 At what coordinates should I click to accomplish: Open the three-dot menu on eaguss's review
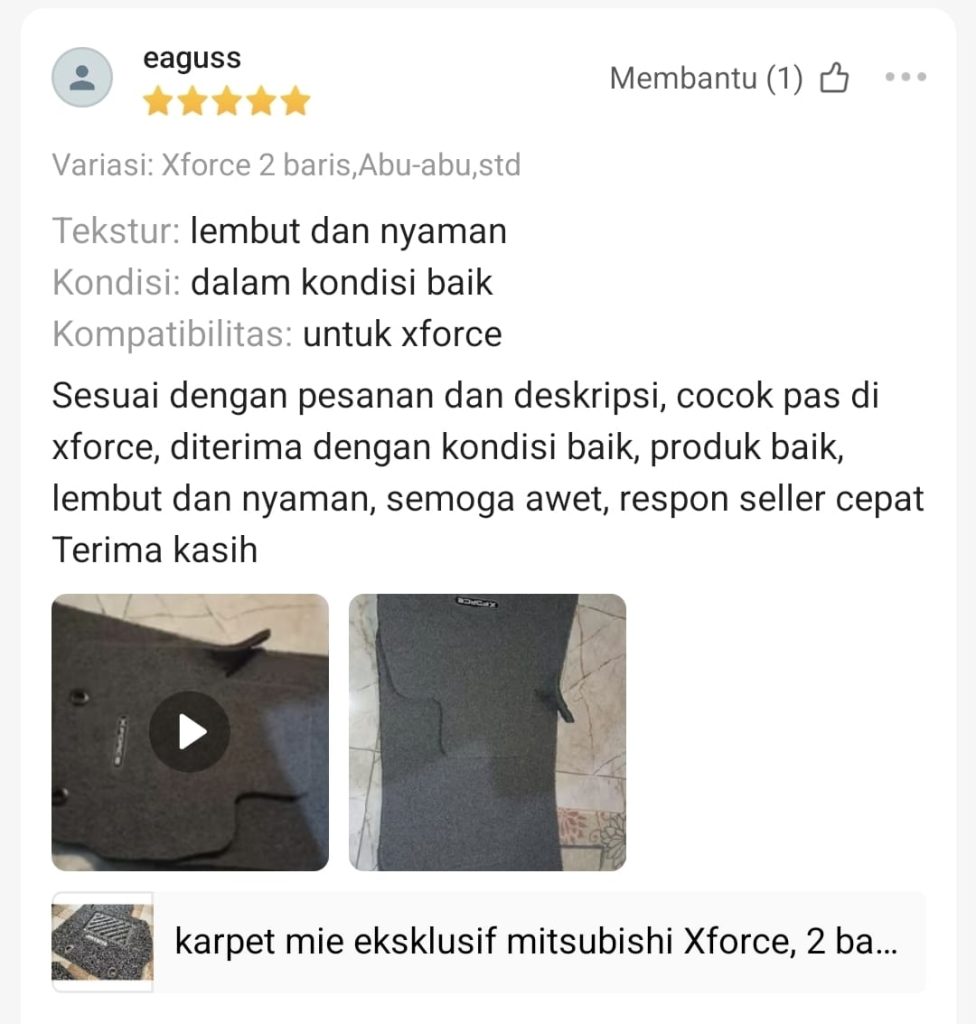tap(905, 78)
